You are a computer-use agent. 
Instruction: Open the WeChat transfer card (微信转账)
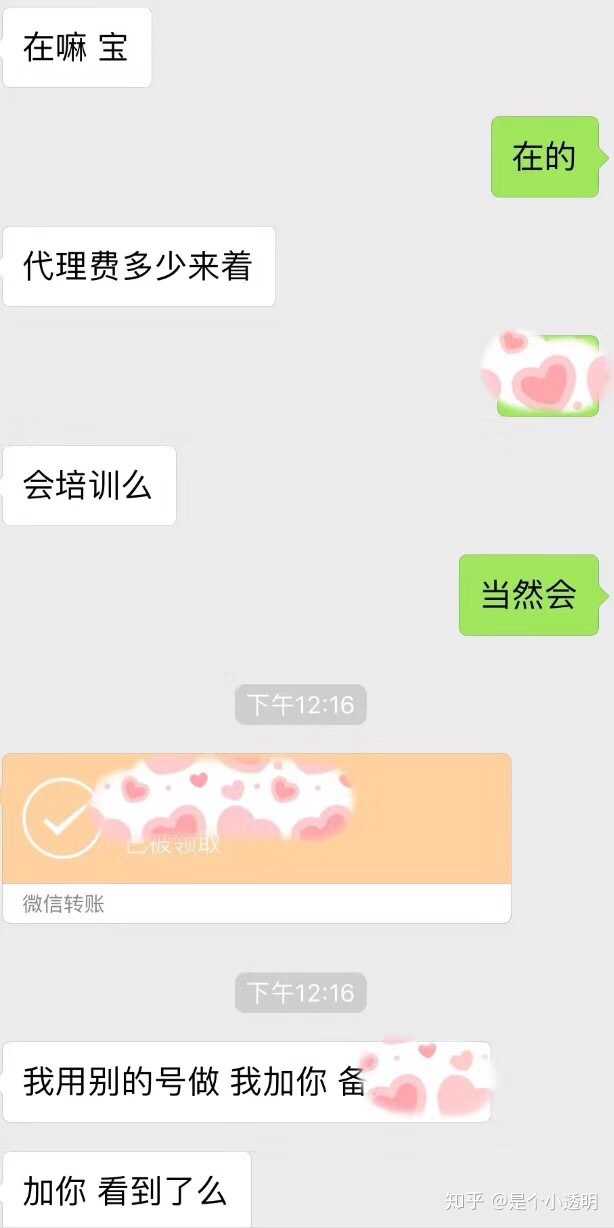256,836
